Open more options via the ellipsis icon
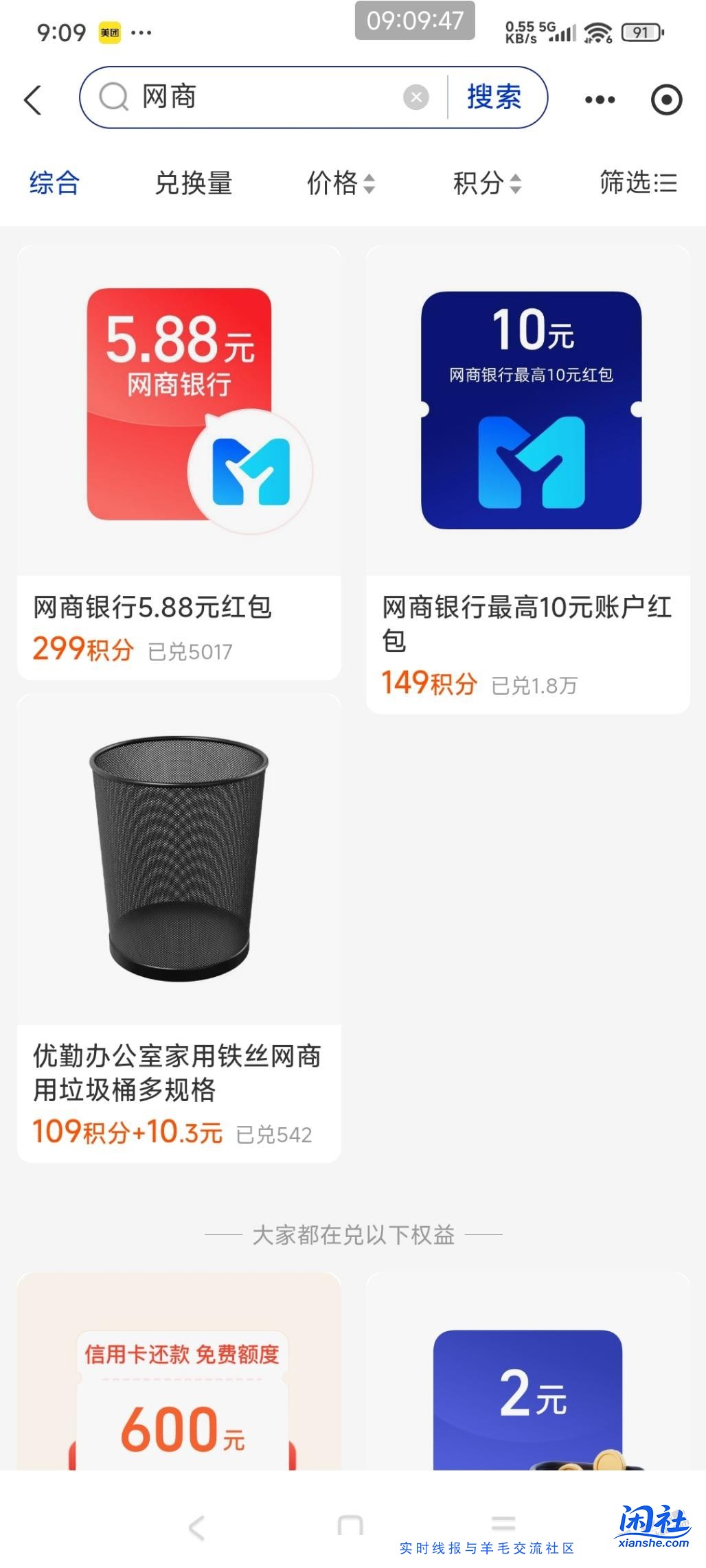This screenshot has height=1568, width=706. click(599, 98)
